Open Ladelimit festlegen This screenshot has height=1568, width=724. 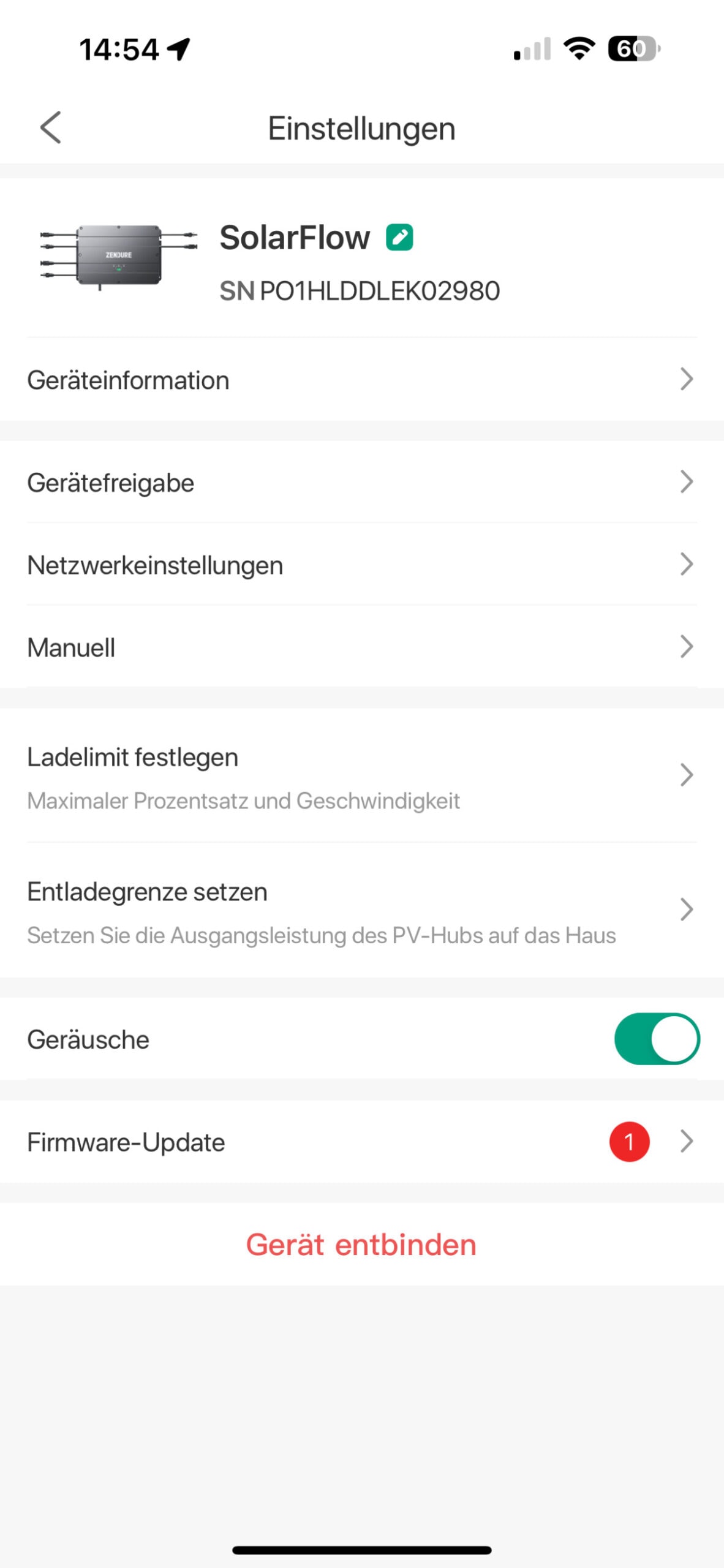tap(361, 776)
